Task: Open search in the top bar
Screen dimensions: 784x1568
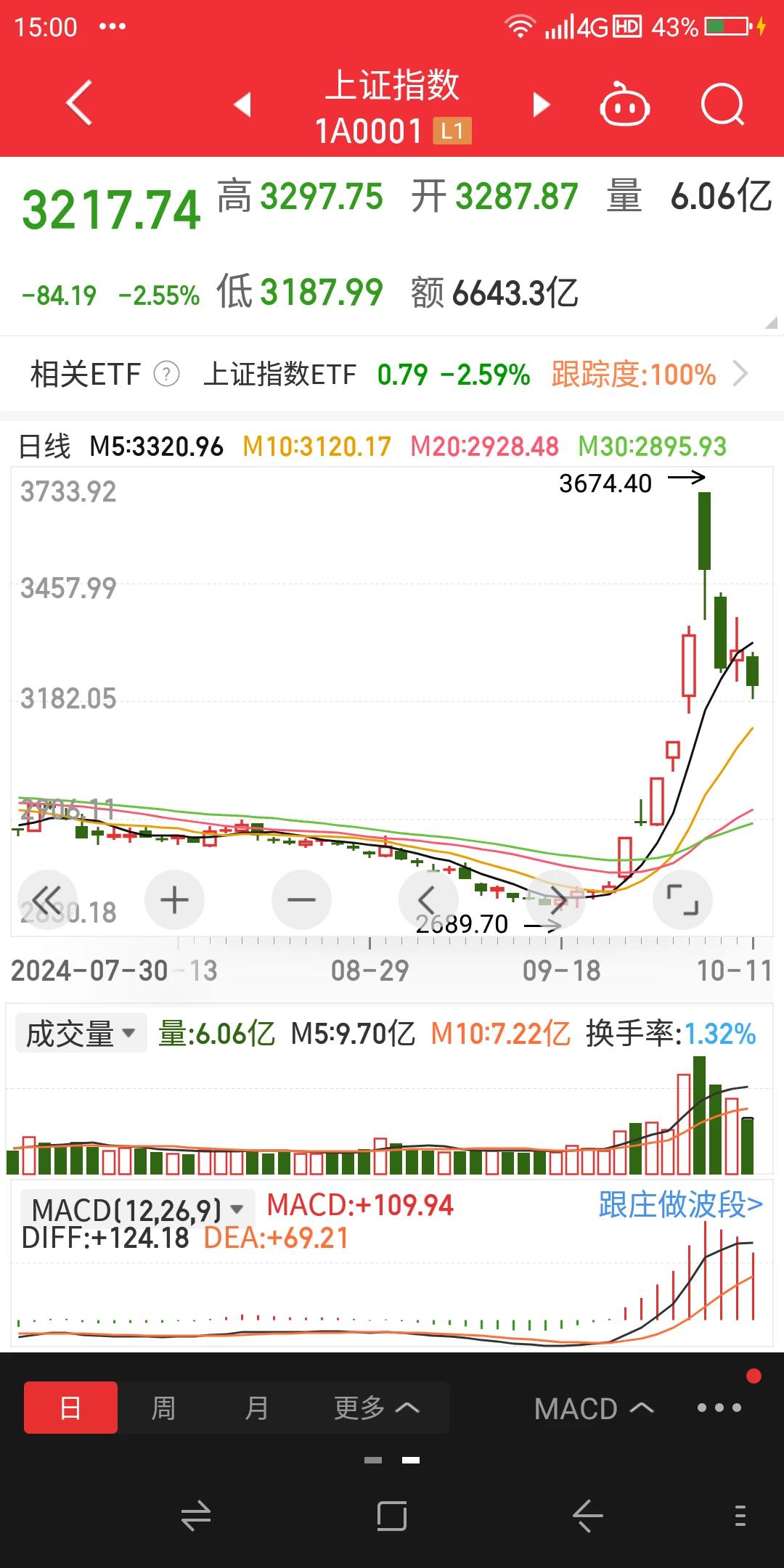Action: [x=722, y=106]
